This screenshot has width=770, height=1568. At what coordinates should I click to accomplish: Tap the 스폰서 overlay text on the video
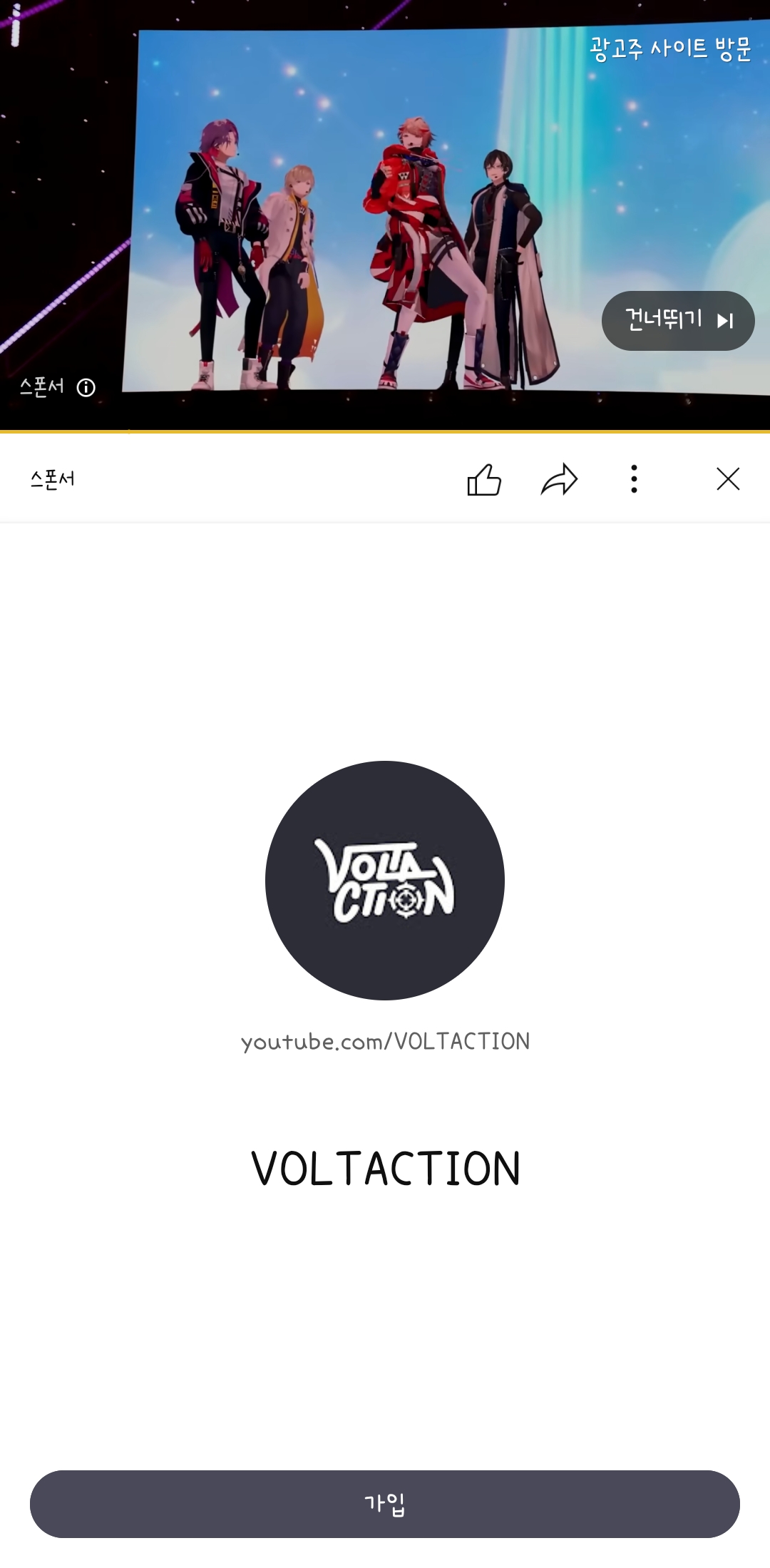pyautogui.click(x=41, y=387)
